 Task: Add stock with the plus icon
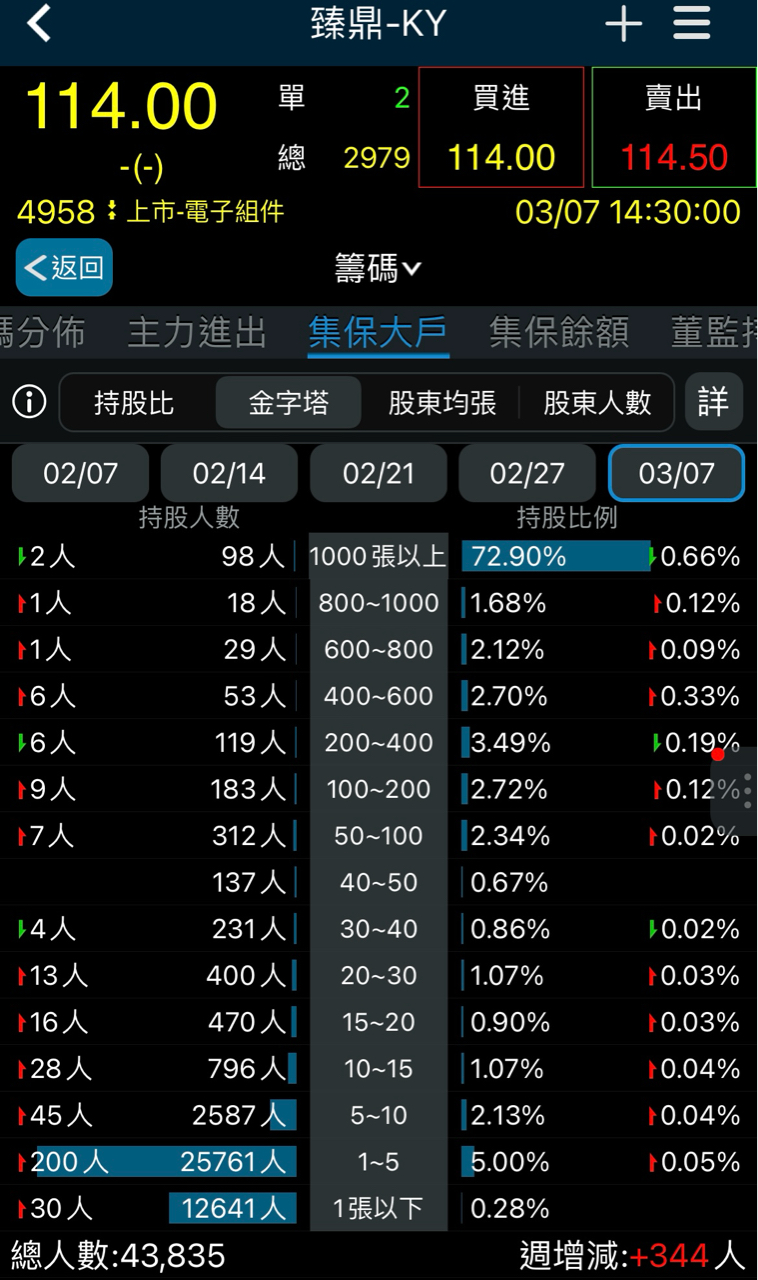pos(623,24)
